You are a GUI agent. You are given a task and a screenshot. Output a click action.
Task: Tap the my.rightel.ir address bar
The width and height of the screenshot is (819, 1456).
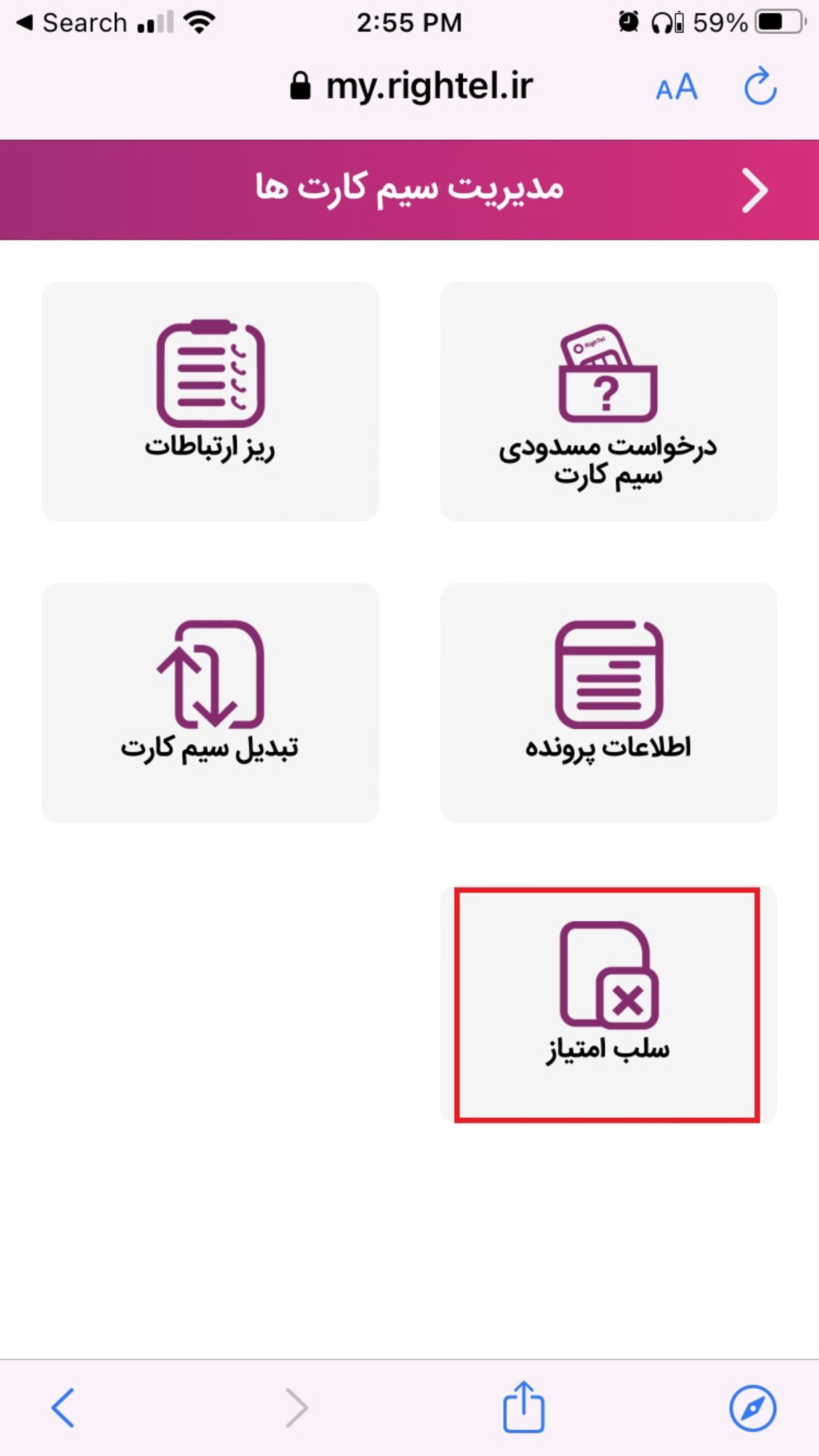(x=411, y=87)
